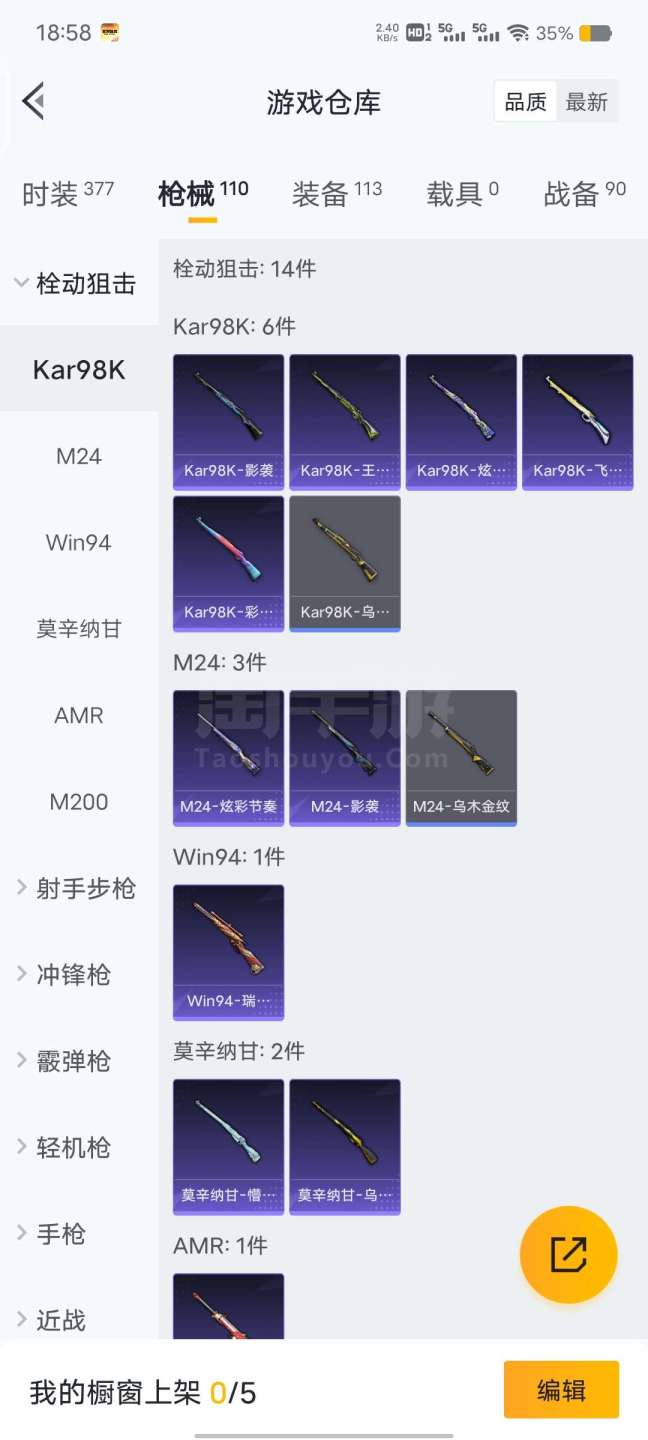648x1440 pixels.
Task: Tap the orange share floating button
Action: click(x=568, y=1254)
